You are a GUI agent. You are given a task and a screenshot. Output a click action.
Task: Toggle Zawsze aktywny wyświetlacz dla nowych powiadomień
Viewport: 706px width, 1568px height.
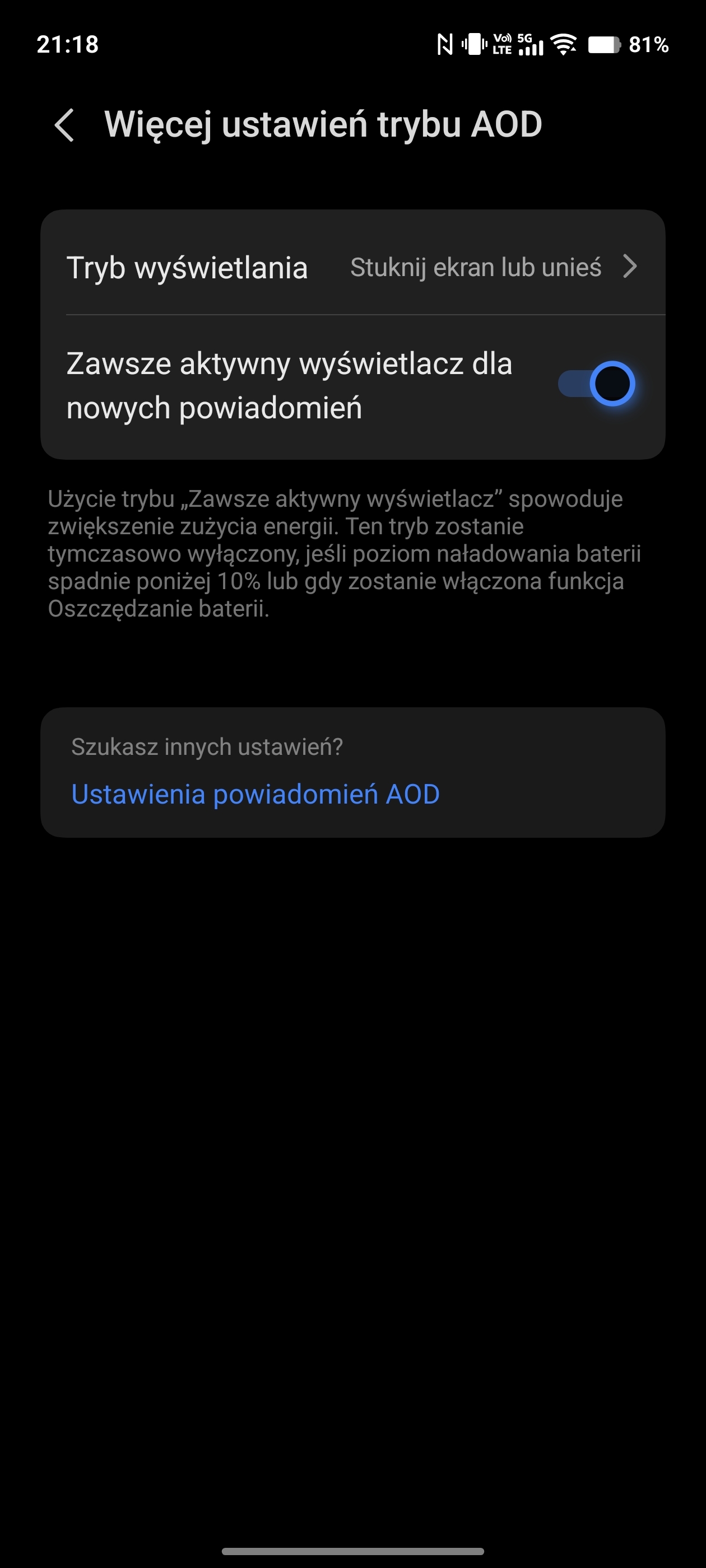[x=596, y=384]
